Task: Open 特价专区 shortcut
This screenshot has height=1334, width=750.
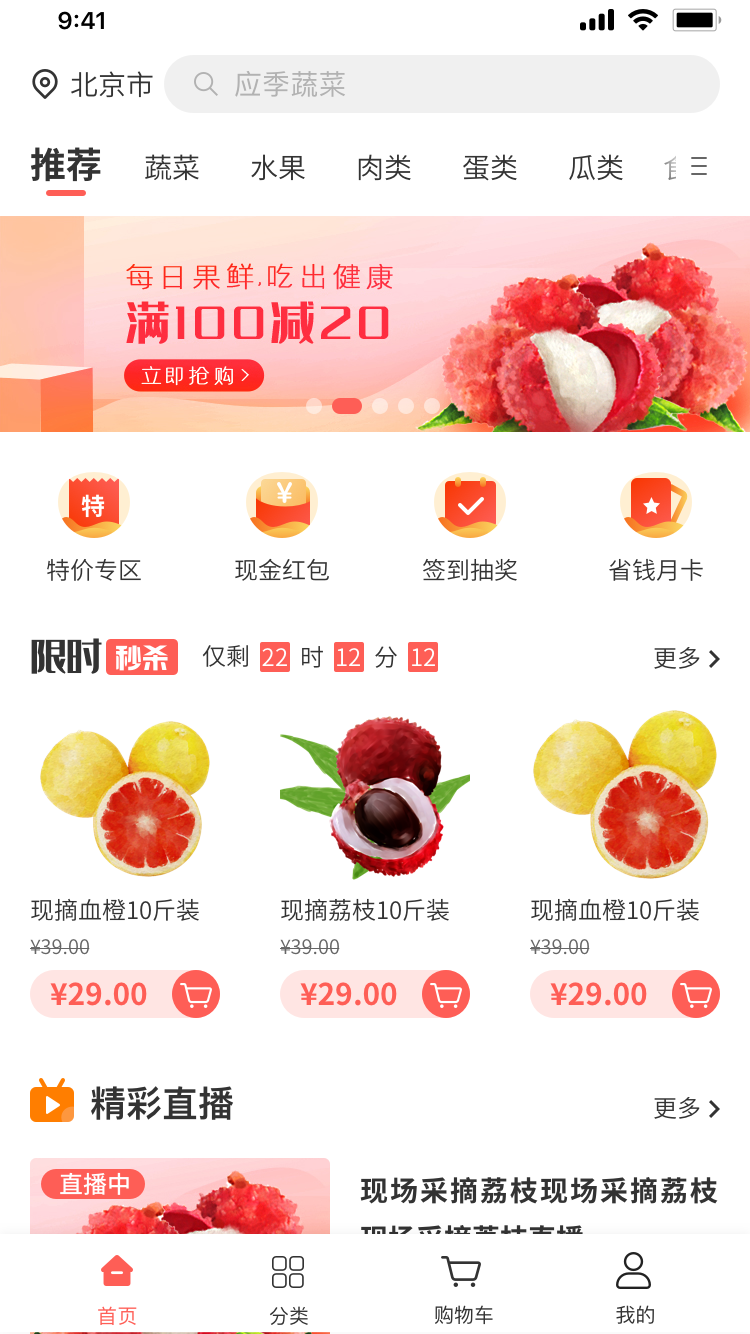Action: tap(94, 527)
